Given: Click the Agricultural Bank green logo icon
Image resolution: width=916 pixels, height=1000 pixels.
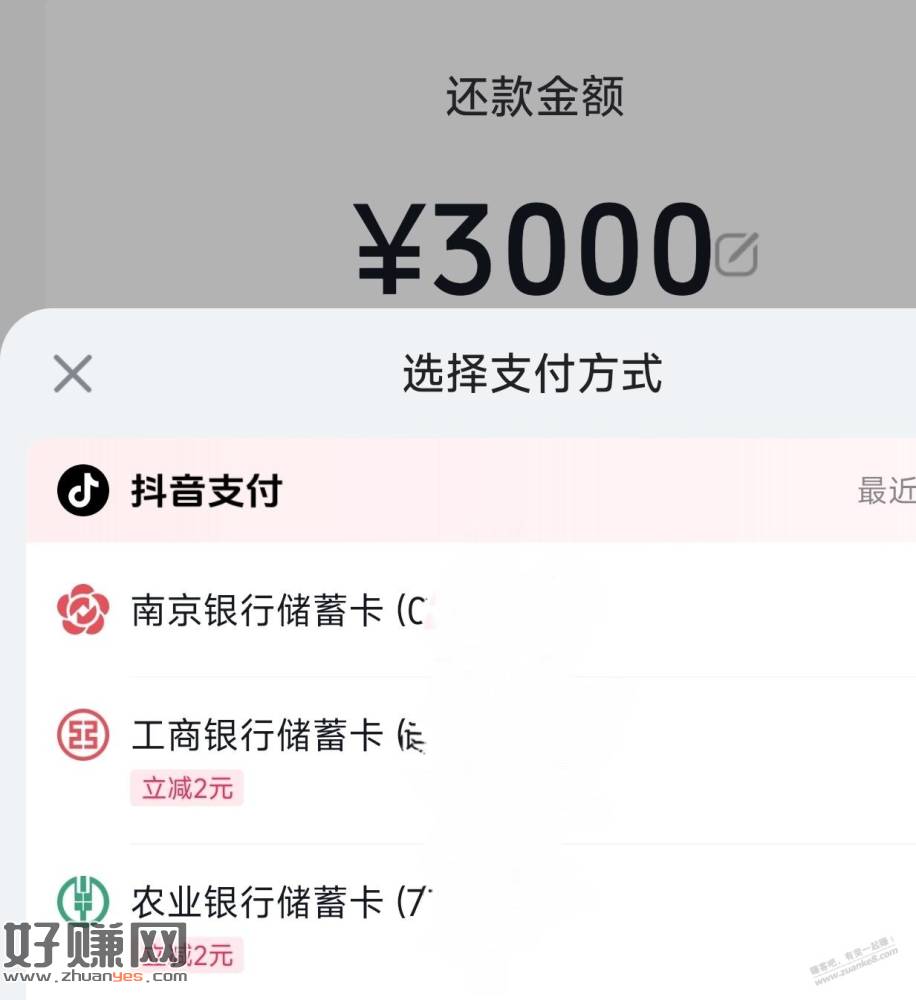Looking at the screenshot, I should 84,898.
